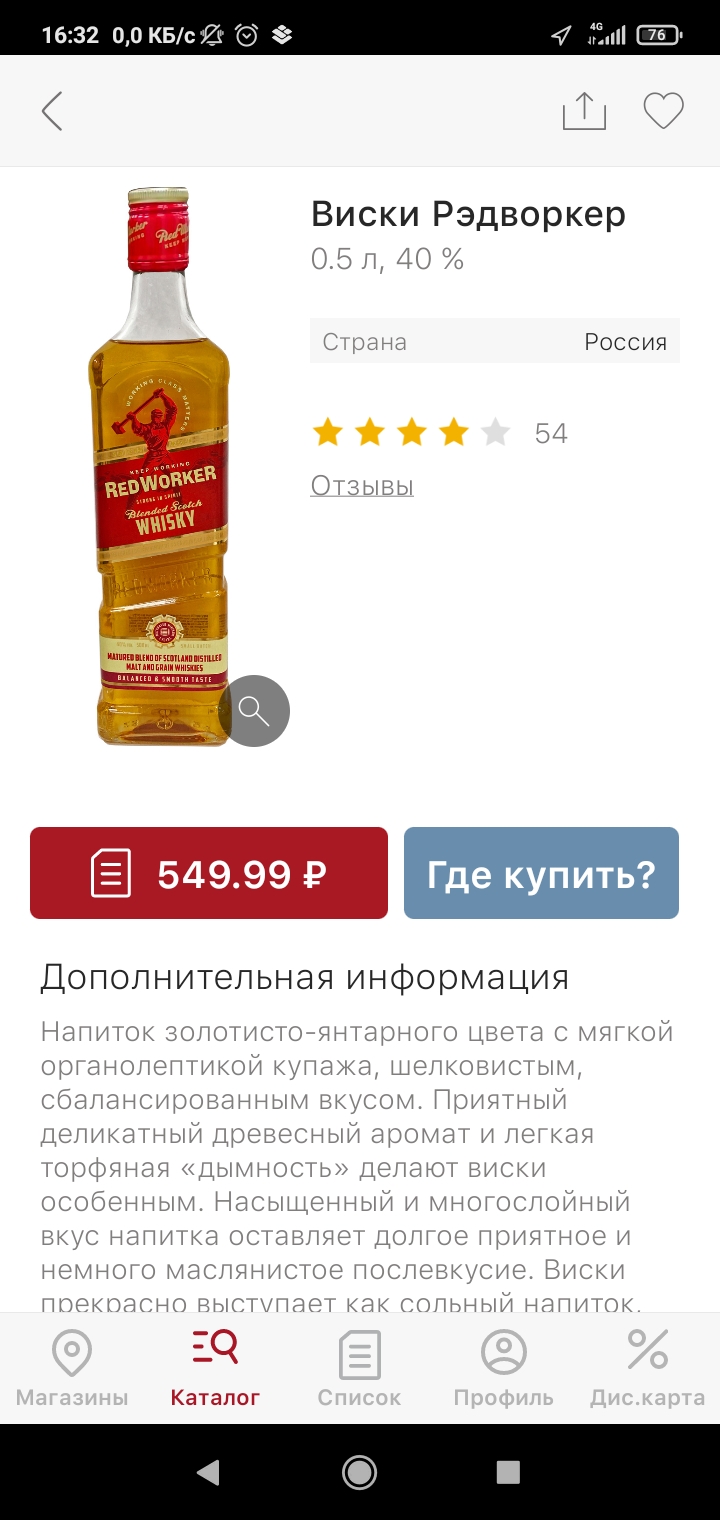The width and height of the screenshot is (720, 1520).
Task: Go back using the top arrow
Action: pos(52,111)
